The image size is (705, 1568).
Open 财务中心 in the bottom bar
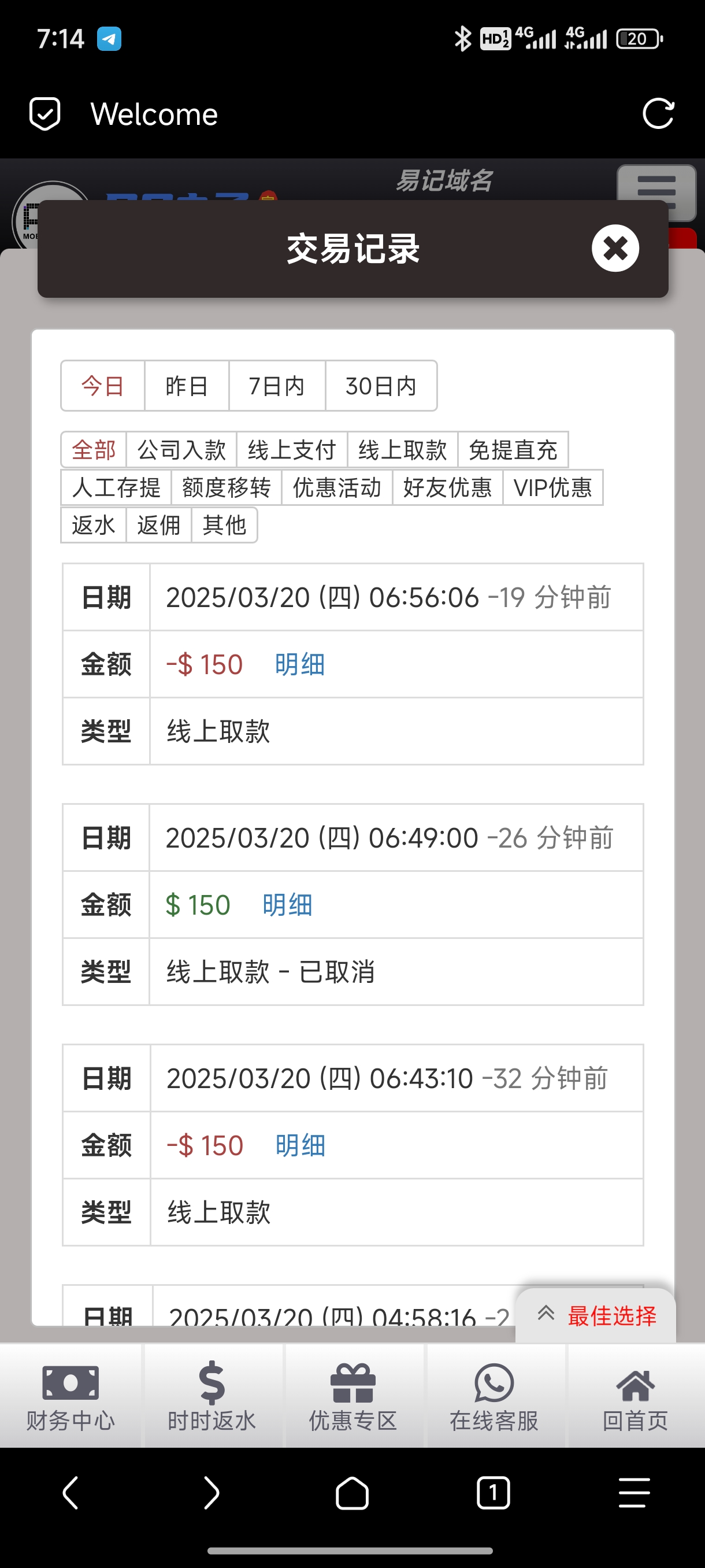70,1395
